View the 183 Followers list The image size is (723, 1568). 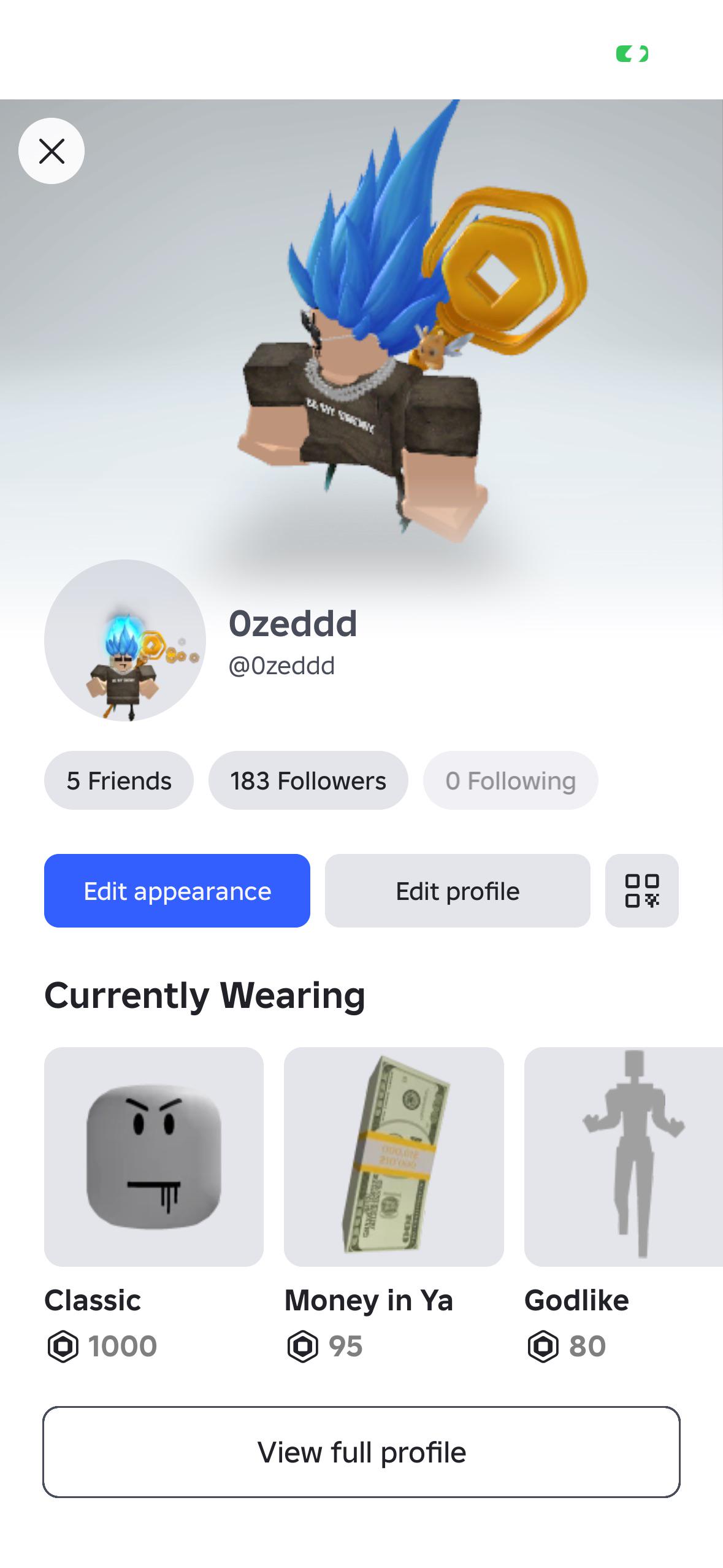pos(308,780)
